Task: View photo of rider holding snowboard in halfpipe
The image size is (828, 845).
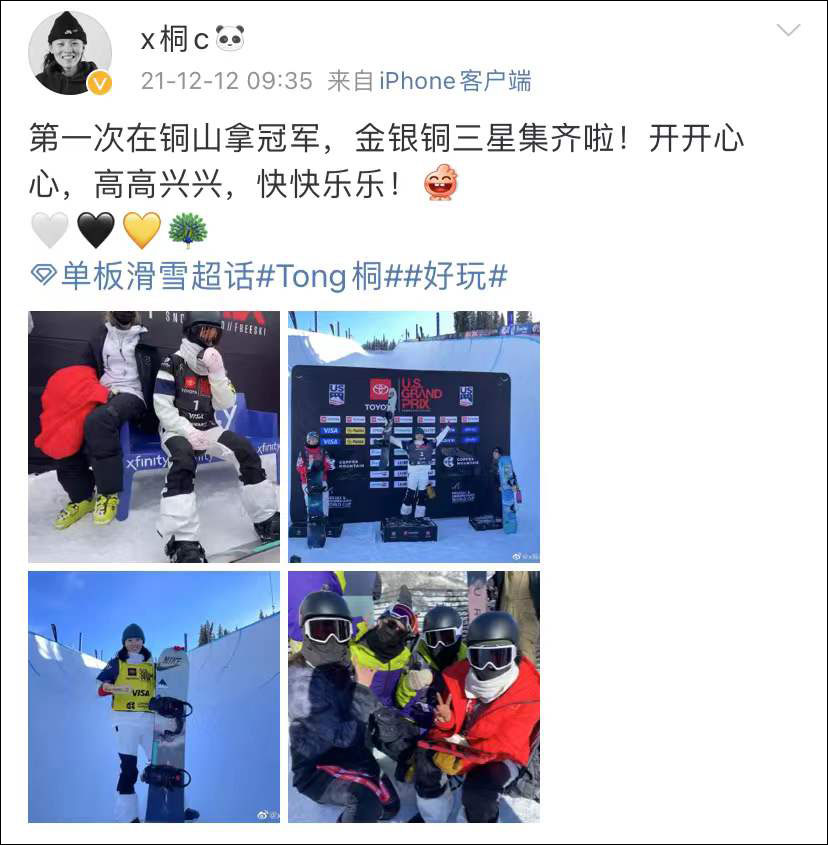Action: pyautogui.click(x=154, y=697)
